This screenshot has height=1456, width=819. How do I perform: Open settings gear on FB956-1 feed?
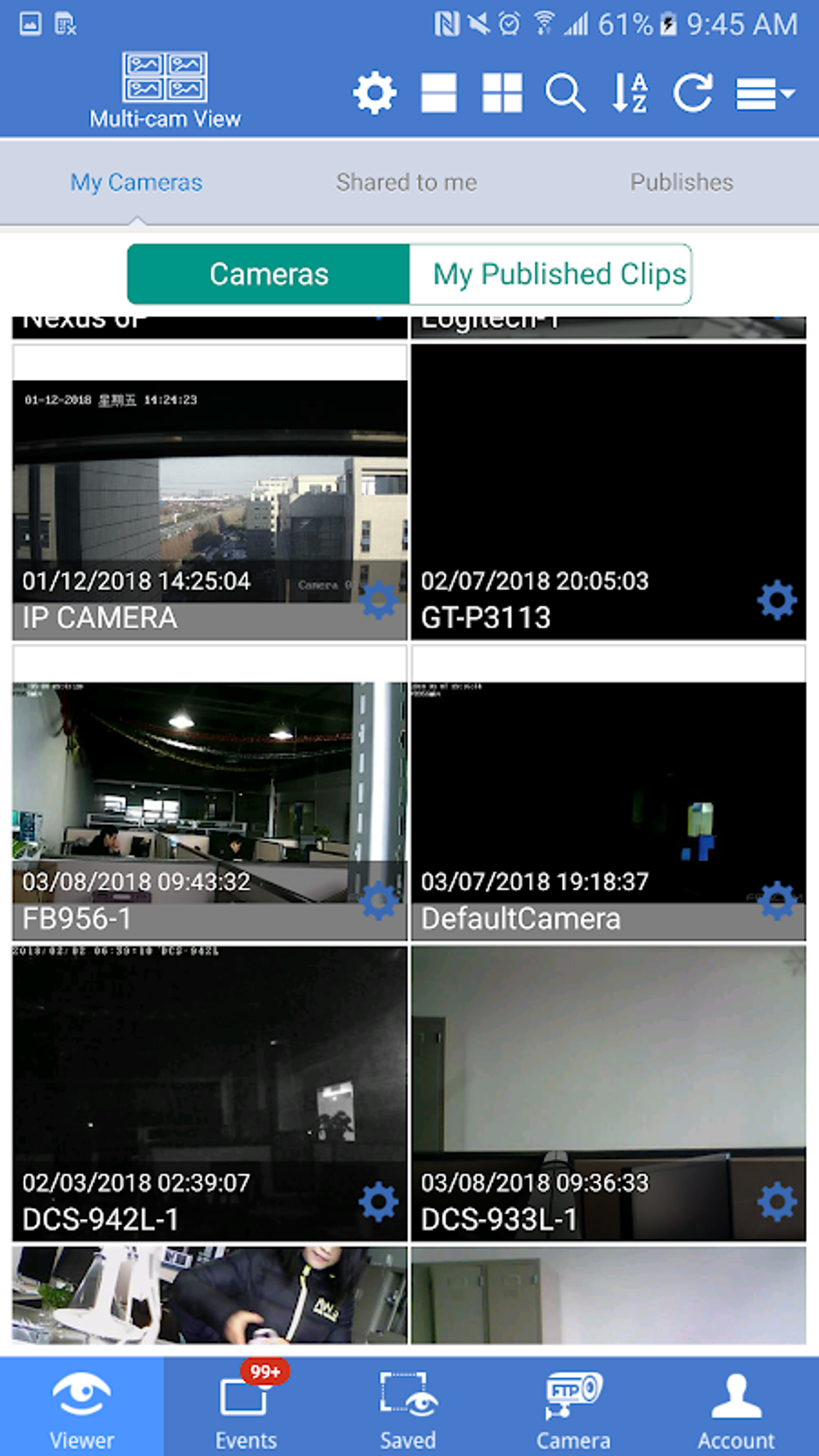point(377,899)
